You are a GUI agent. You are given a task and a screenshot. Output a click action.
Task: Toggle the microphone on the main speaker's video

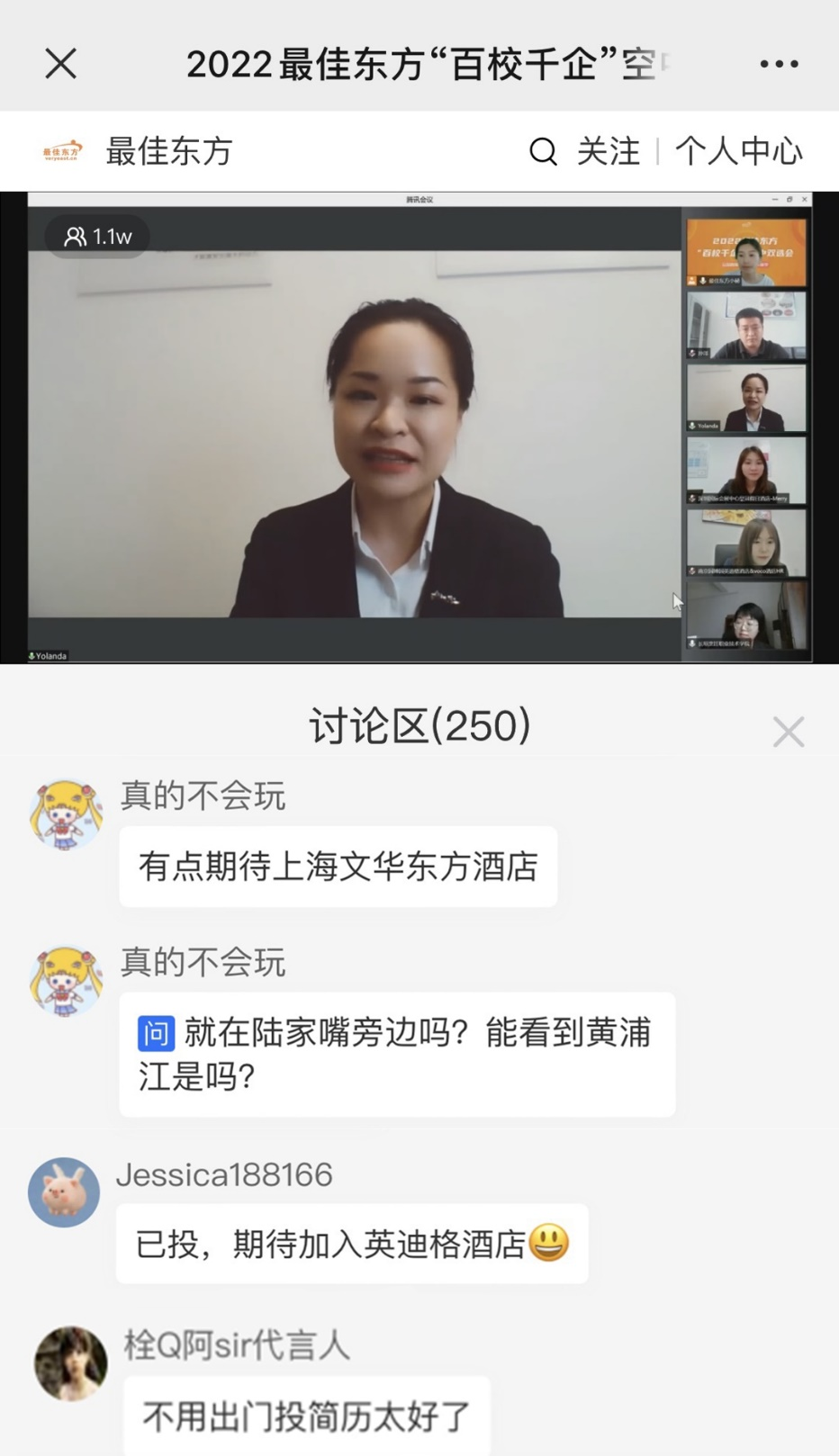click(32, 655)
